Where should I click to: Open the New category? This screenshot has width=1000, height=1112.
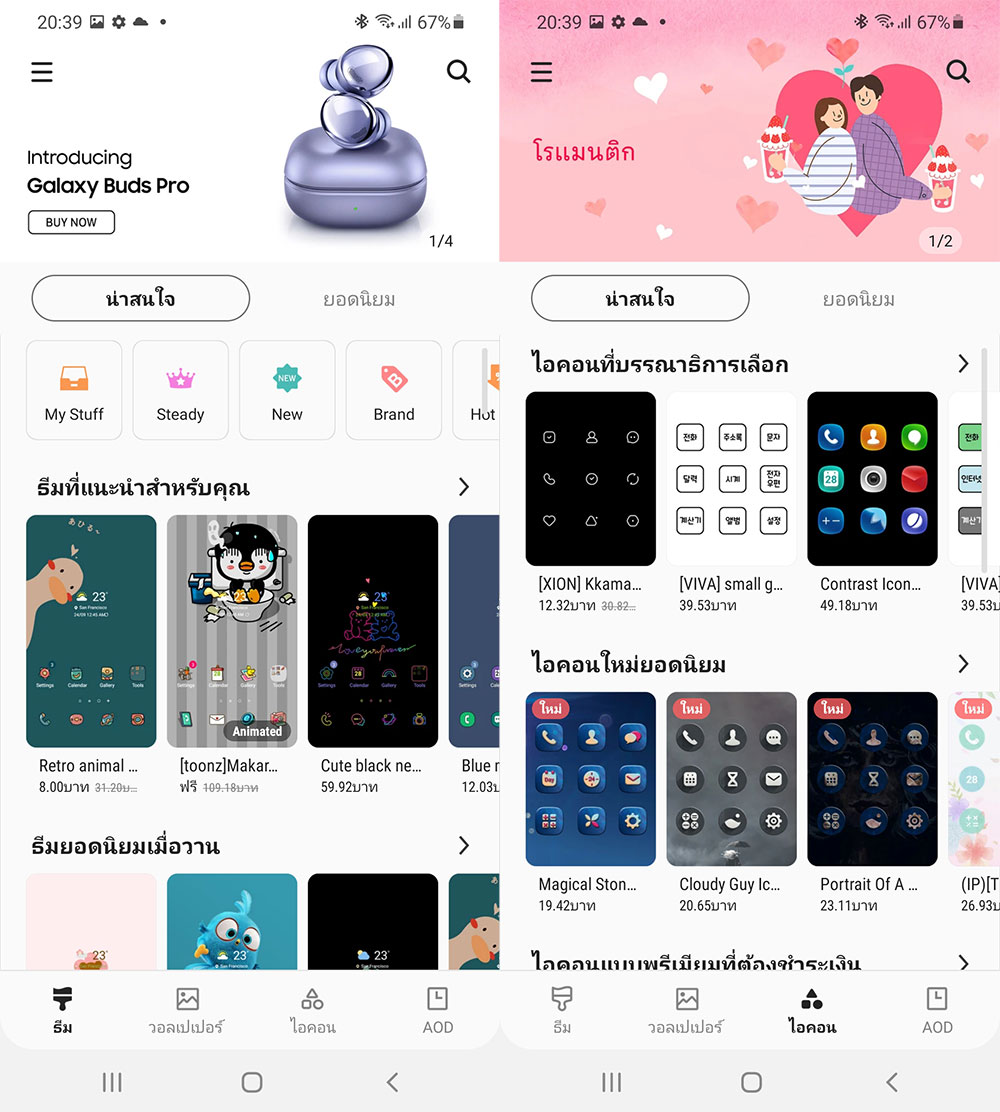point(287,390)
